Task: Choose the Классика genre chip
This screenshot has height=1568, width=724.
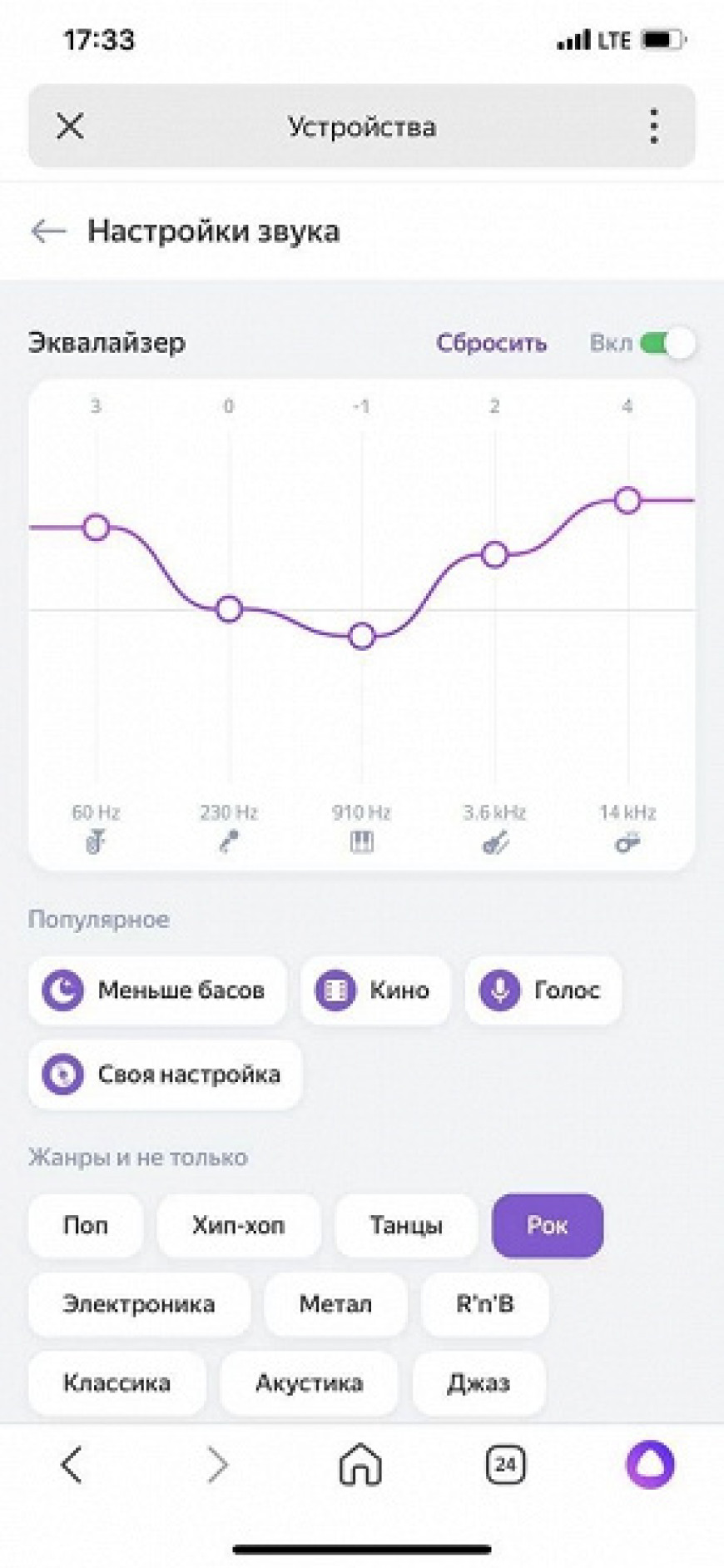Action: (x=117, y=1382)
